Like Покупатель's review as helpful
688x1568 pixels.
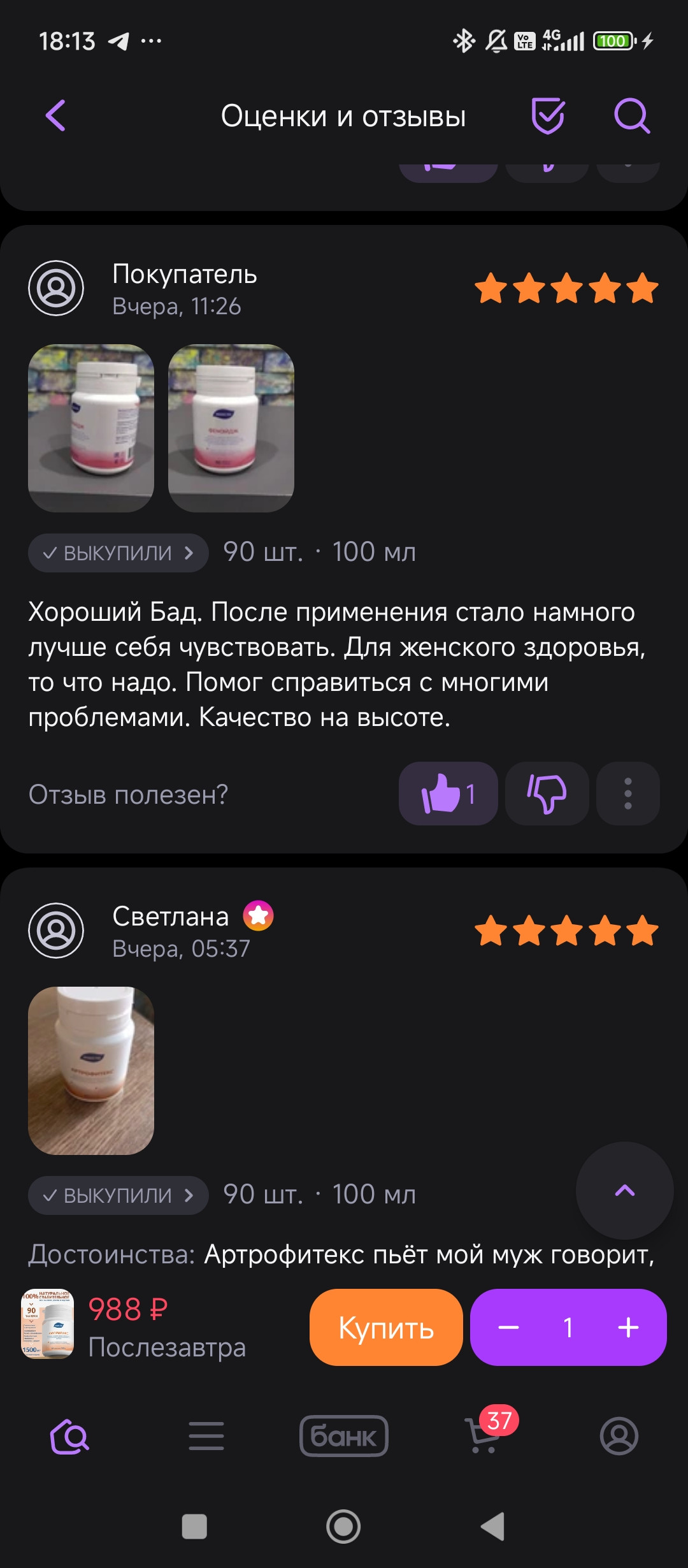pyautogui.click(x=448, y=794)
